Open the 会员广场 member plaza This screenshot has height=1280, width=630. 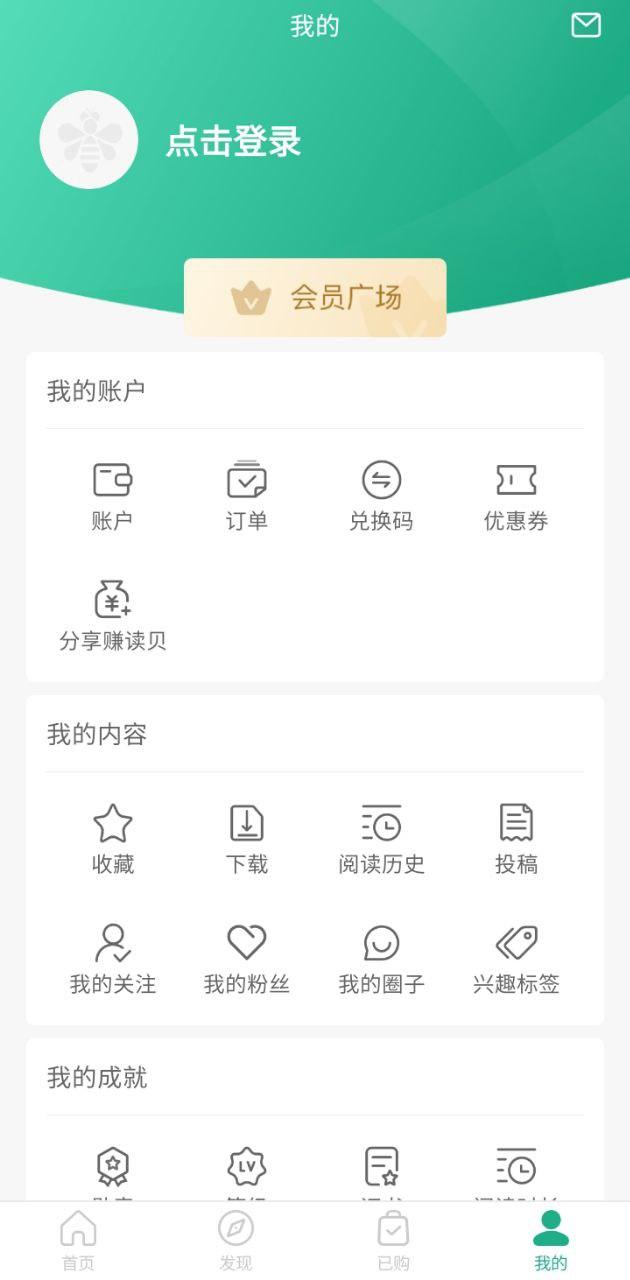315,297
